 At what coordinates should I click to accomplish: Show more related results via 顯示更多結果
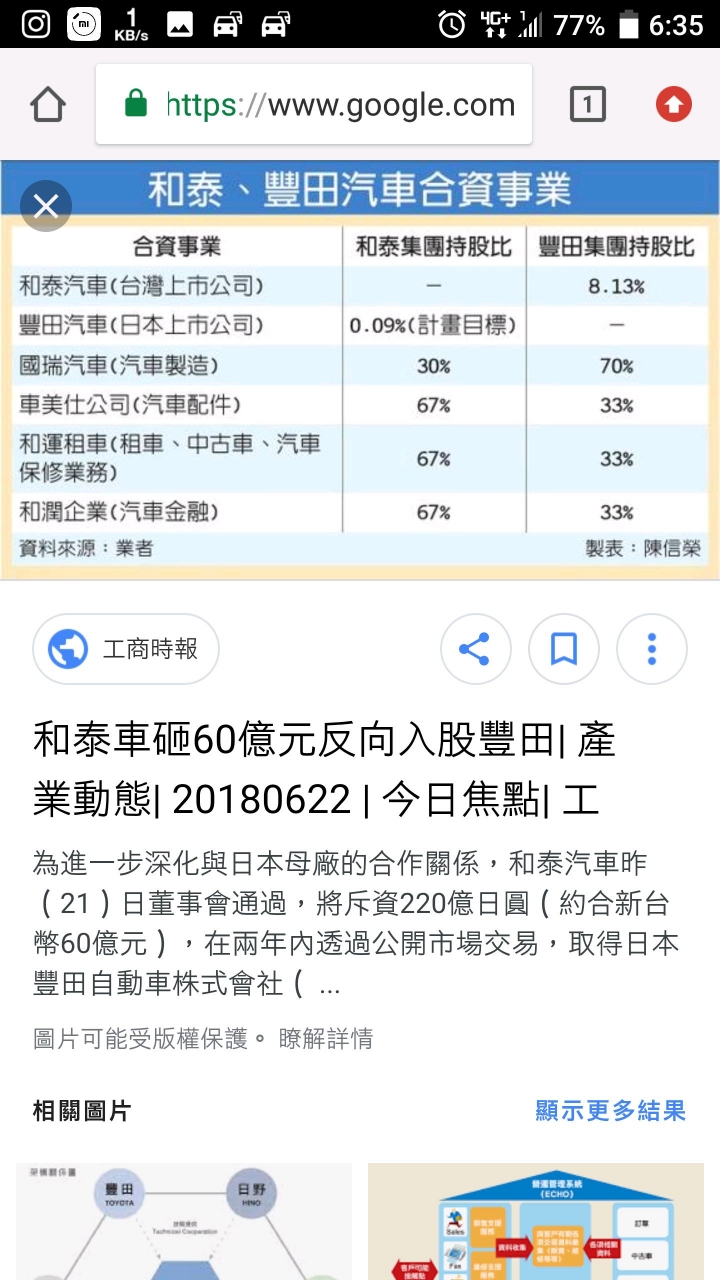(610, 1110)
